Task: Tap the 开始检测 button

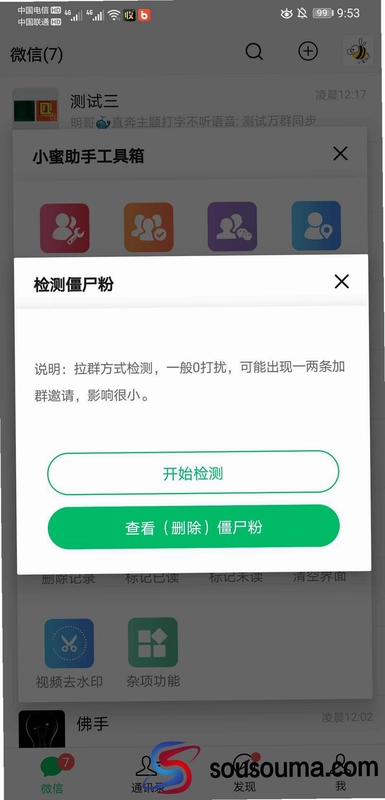Action: pyautogui.click(x=193, y=473)
